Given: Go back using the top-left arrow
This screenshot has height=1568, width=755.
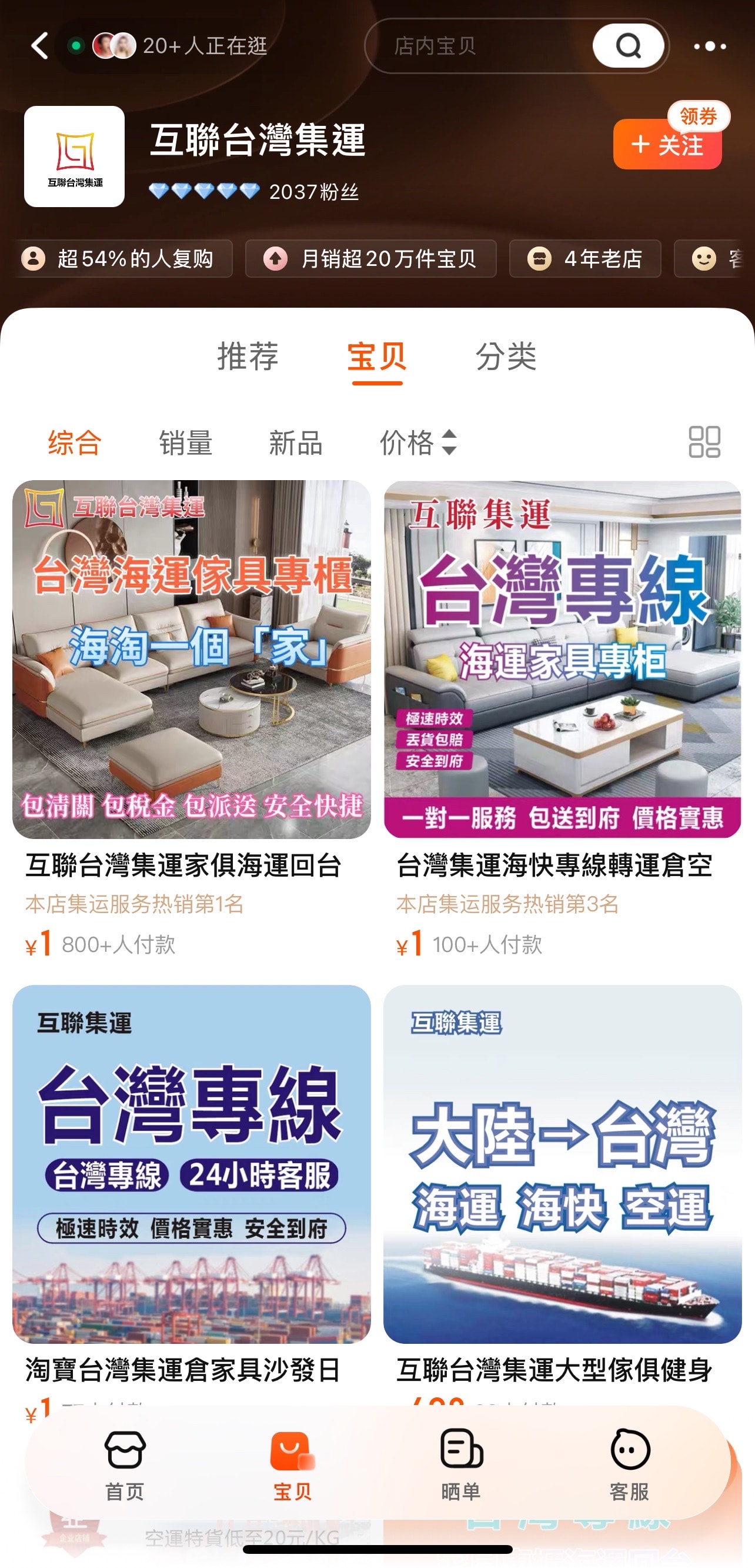Looking at the screenshot, I should click(x=39, y=46).
